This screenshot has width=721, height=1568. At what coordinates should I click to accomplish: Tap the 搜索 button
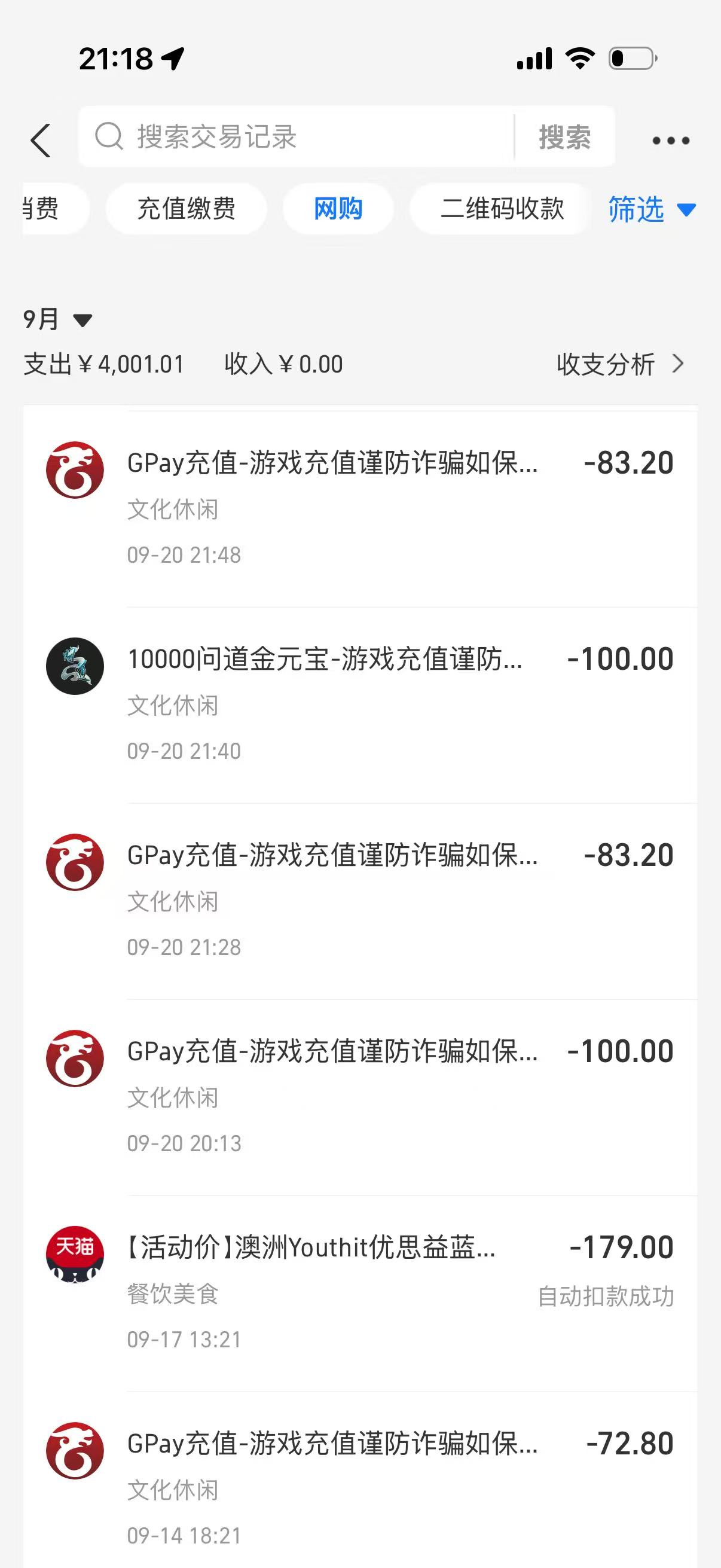pos(564,137)
